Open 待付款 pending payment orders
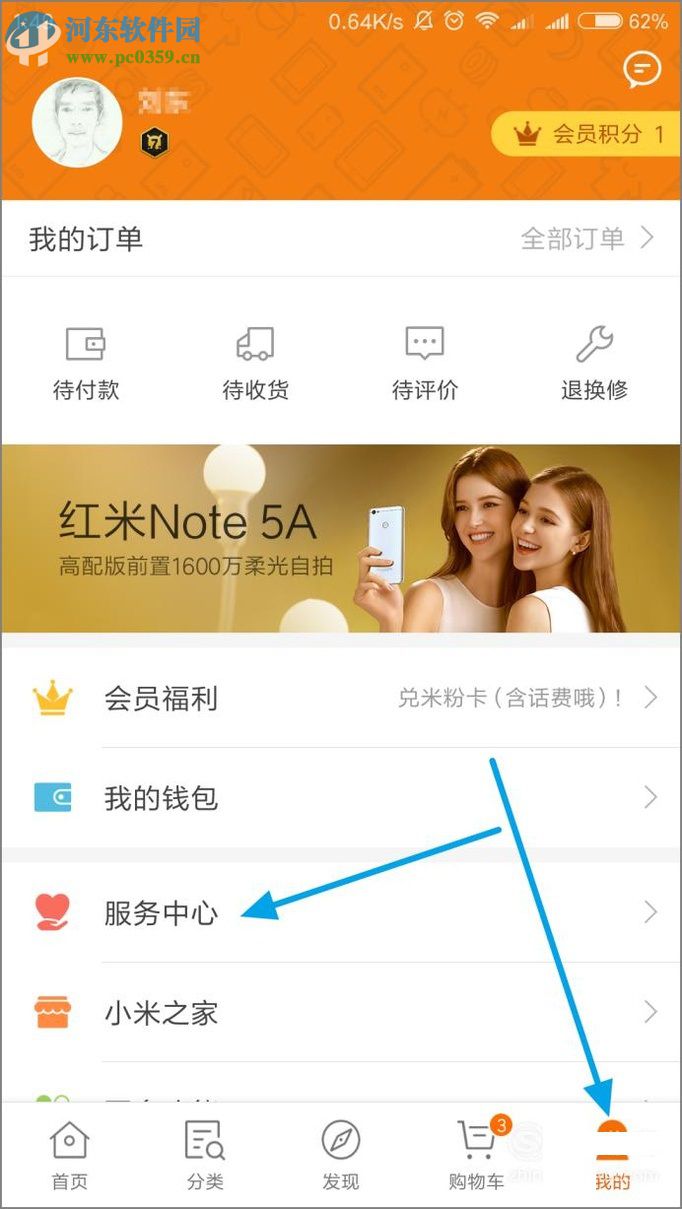Screen dimensions: 682x1209 coord(86,363)
